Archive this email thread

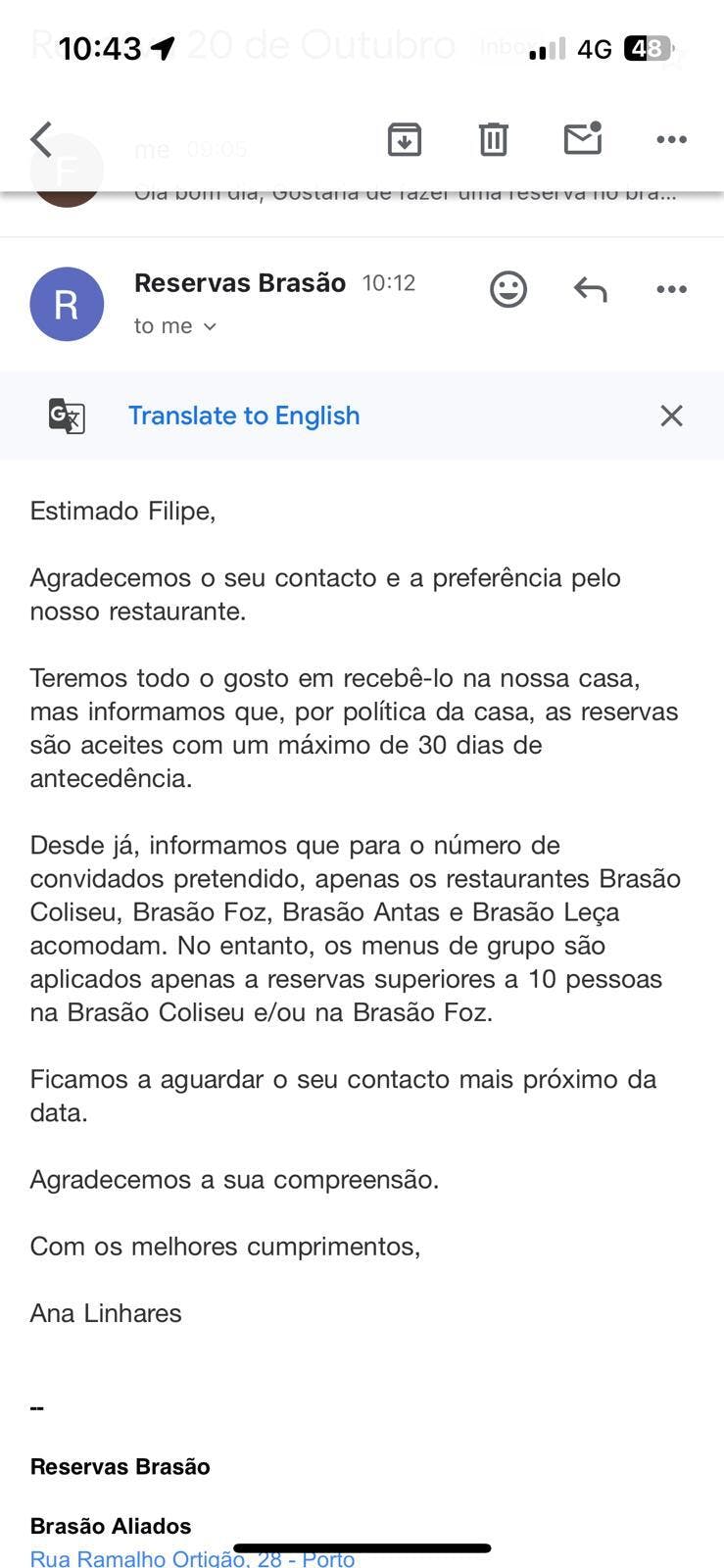pos(405,139)
